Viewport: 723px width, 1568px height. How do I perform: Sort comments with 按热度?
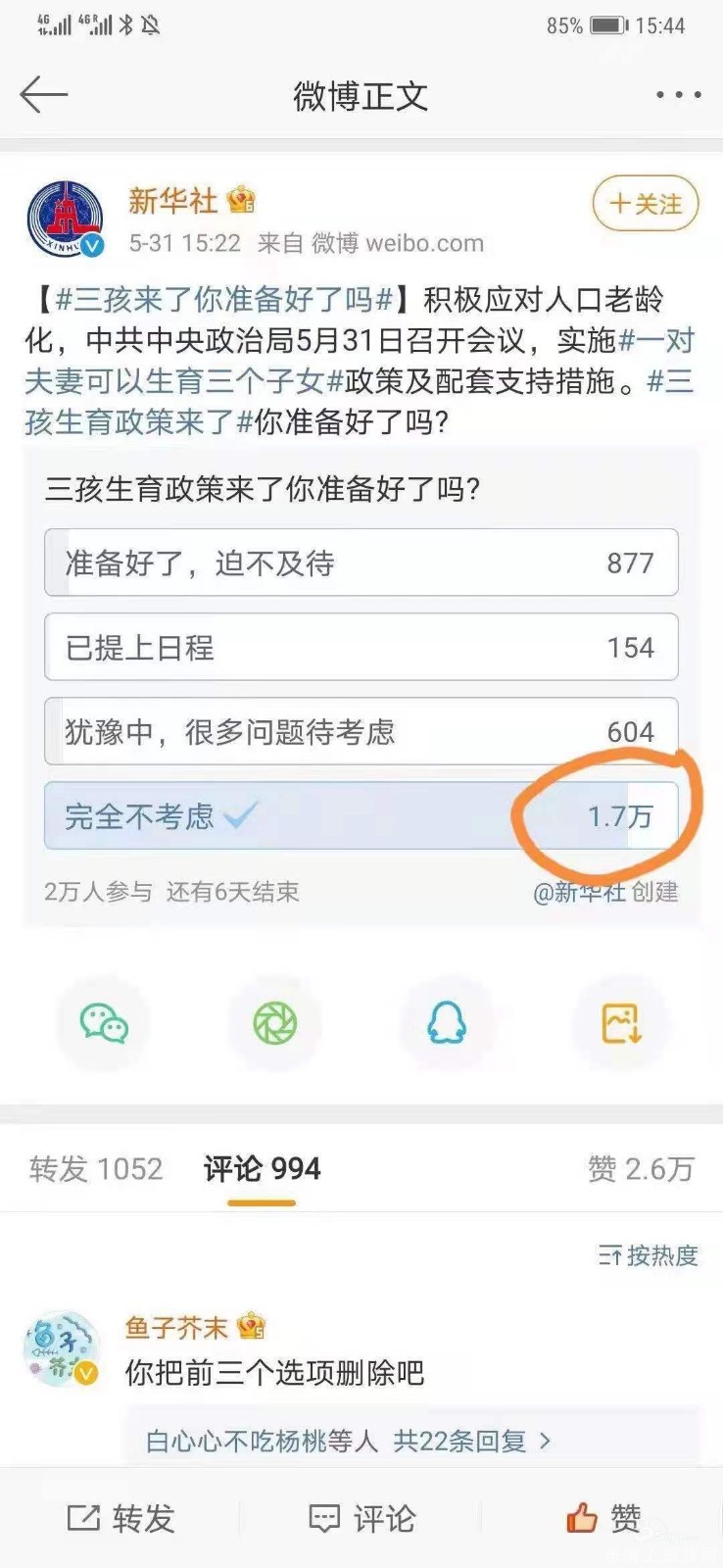pyautogui.click(x=649, y=1255)
